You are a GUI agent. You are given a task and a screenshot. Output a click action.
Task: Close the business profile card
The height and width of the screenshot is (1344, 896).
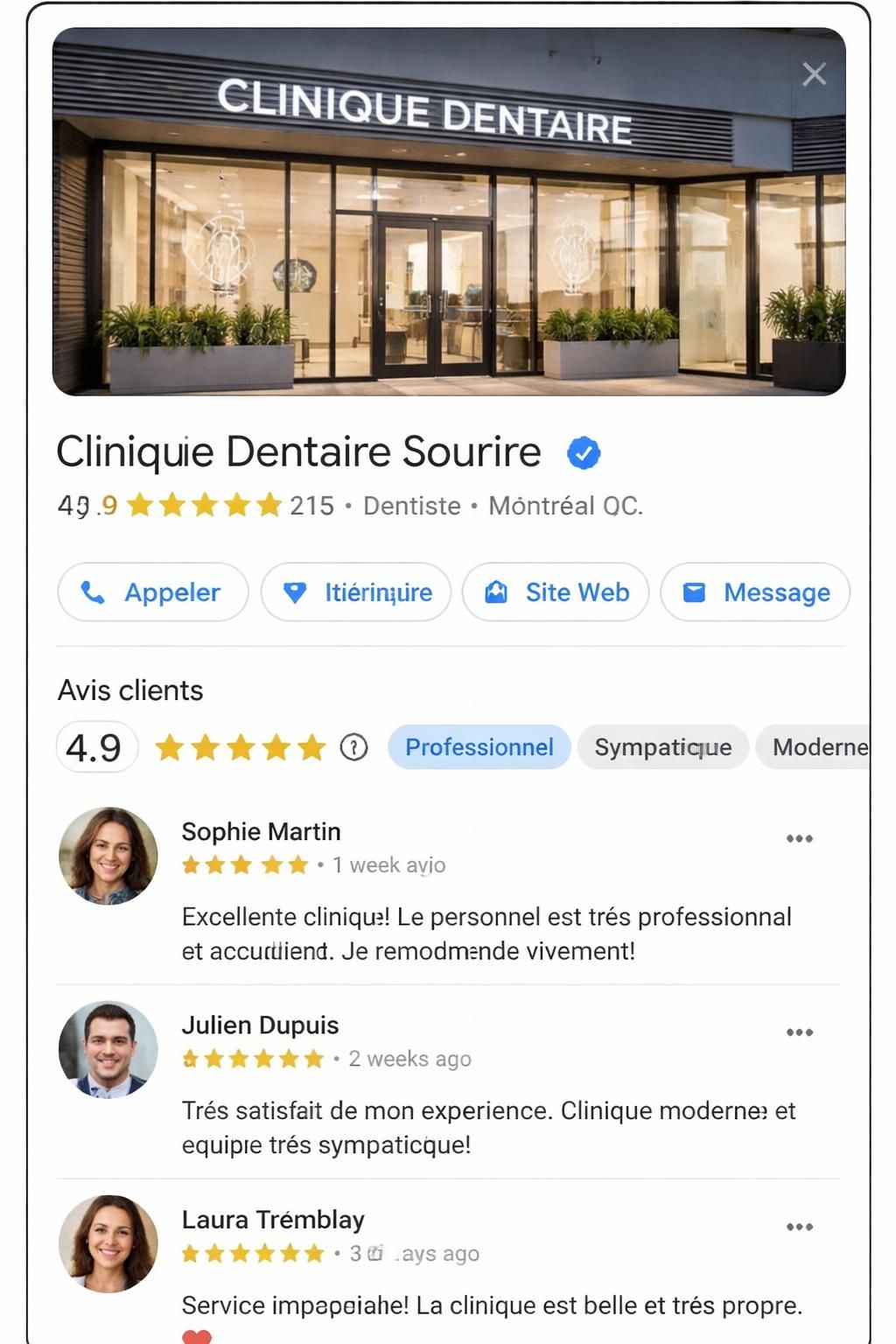click(x=814, y=74)
